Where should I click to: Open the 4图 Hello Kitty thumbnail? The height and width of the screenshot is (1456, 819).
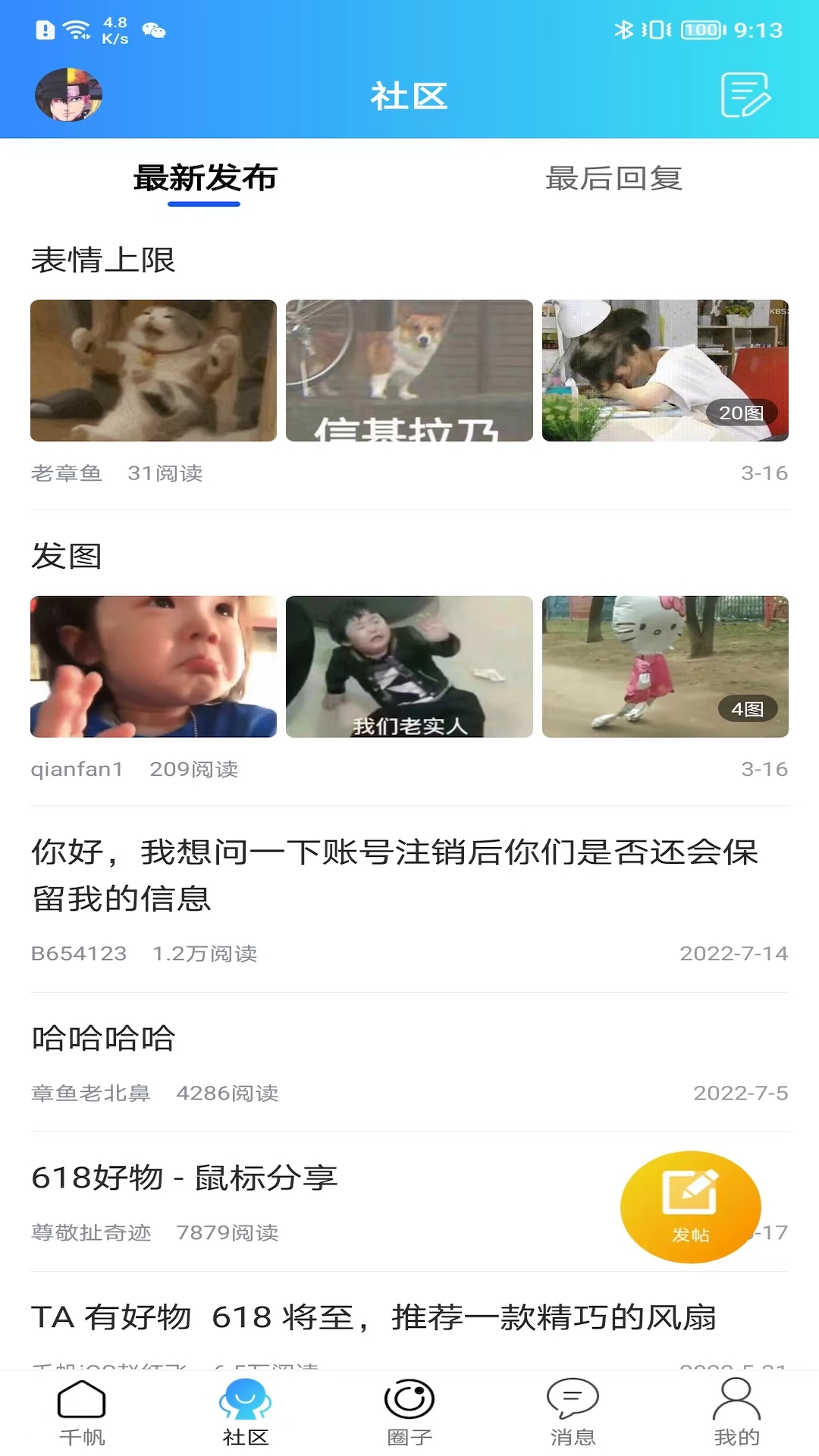pos(665,666)
